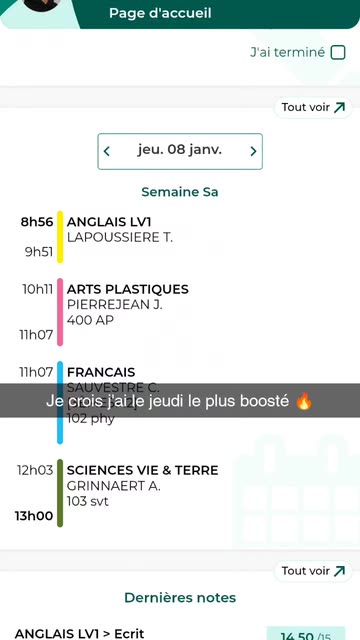Open the SCIENCES VIE & TERRE class entry
Viewport: 360px width, 640px height.
pyautogui.click(x=180, y=493)
